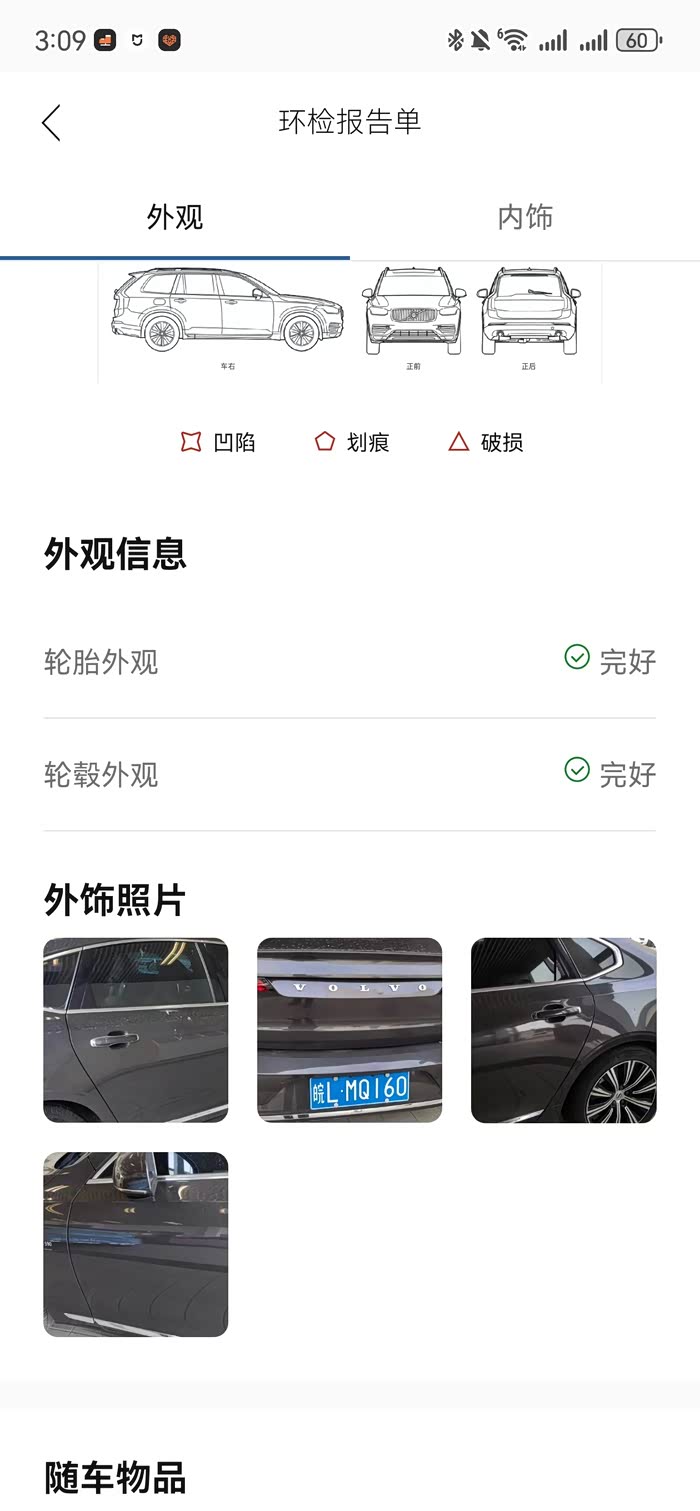Viewport: 700px width, 1511px height.
Task: Select the 外观 tab
Action: tap(175, 217)
